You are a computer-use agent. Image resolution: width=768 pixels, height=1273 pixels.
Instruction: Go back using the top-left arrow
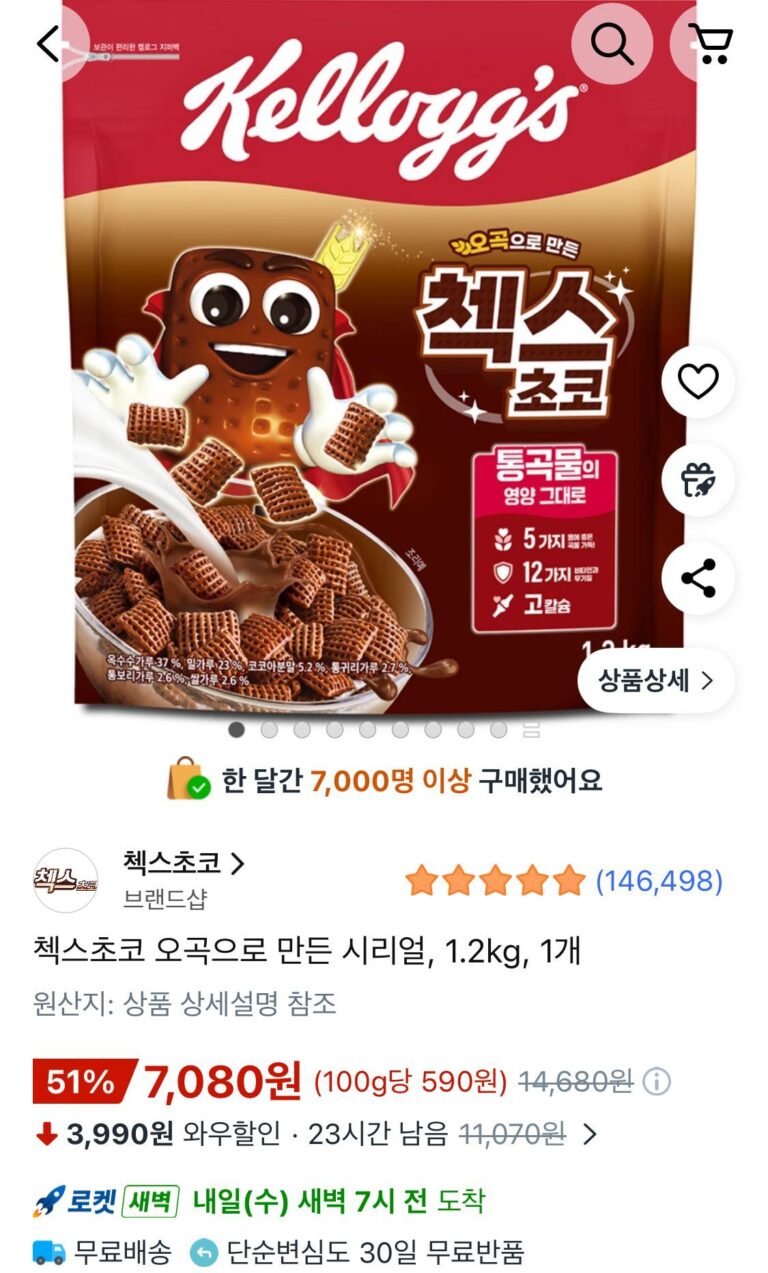click(48, 44)
